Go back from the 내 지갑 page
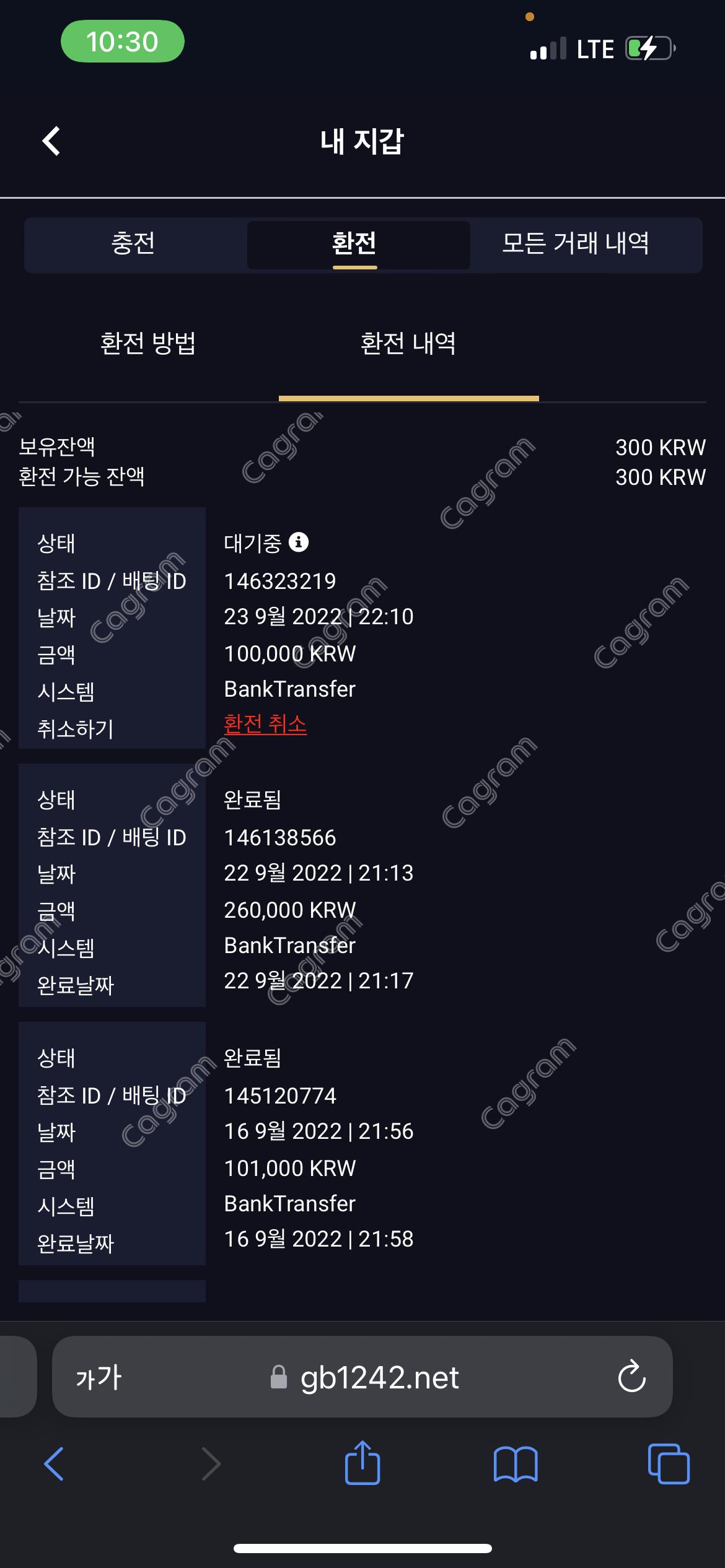Viewport: 725px width, 1568px height. (51, 141)
